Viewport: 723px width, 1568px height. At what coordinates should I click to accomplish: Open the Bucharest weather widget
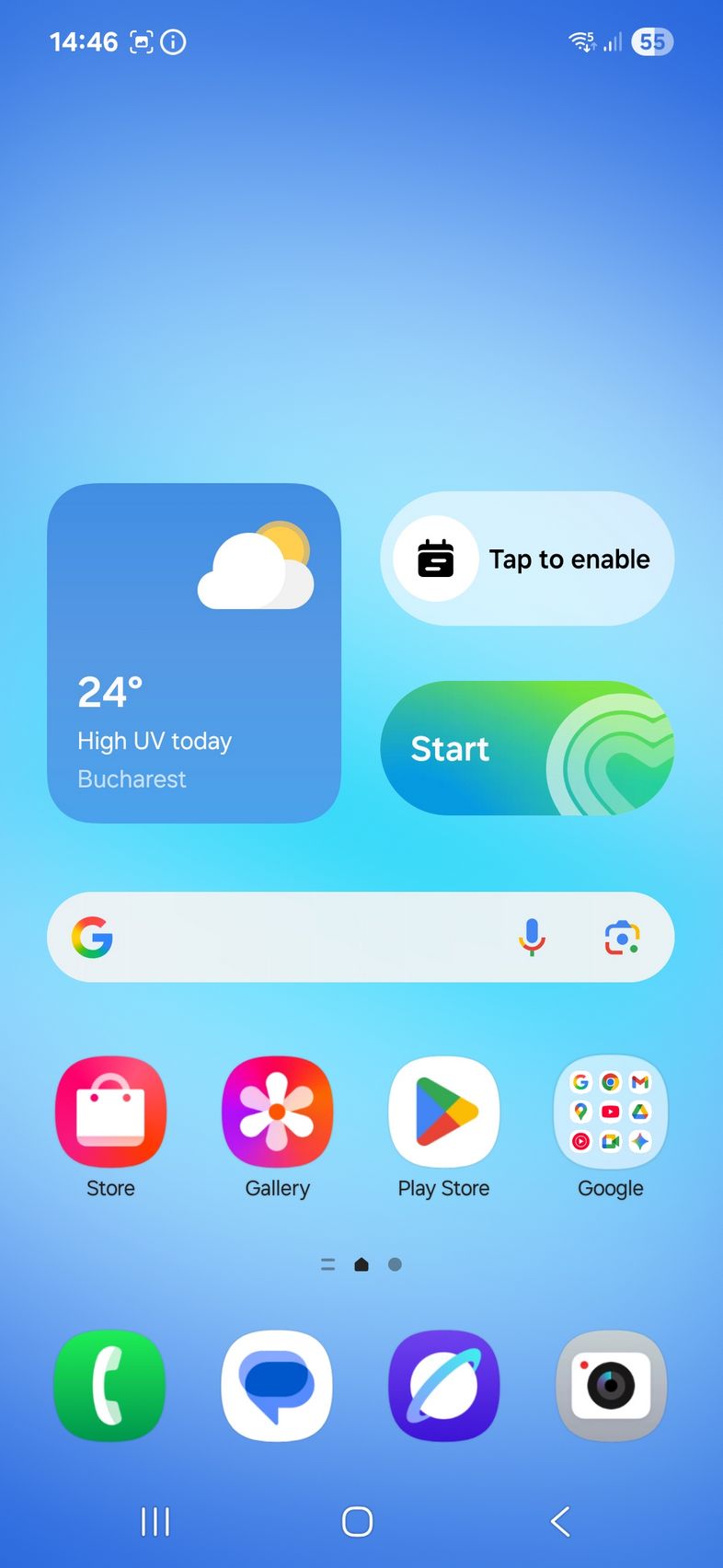click(x=194, y=652)
